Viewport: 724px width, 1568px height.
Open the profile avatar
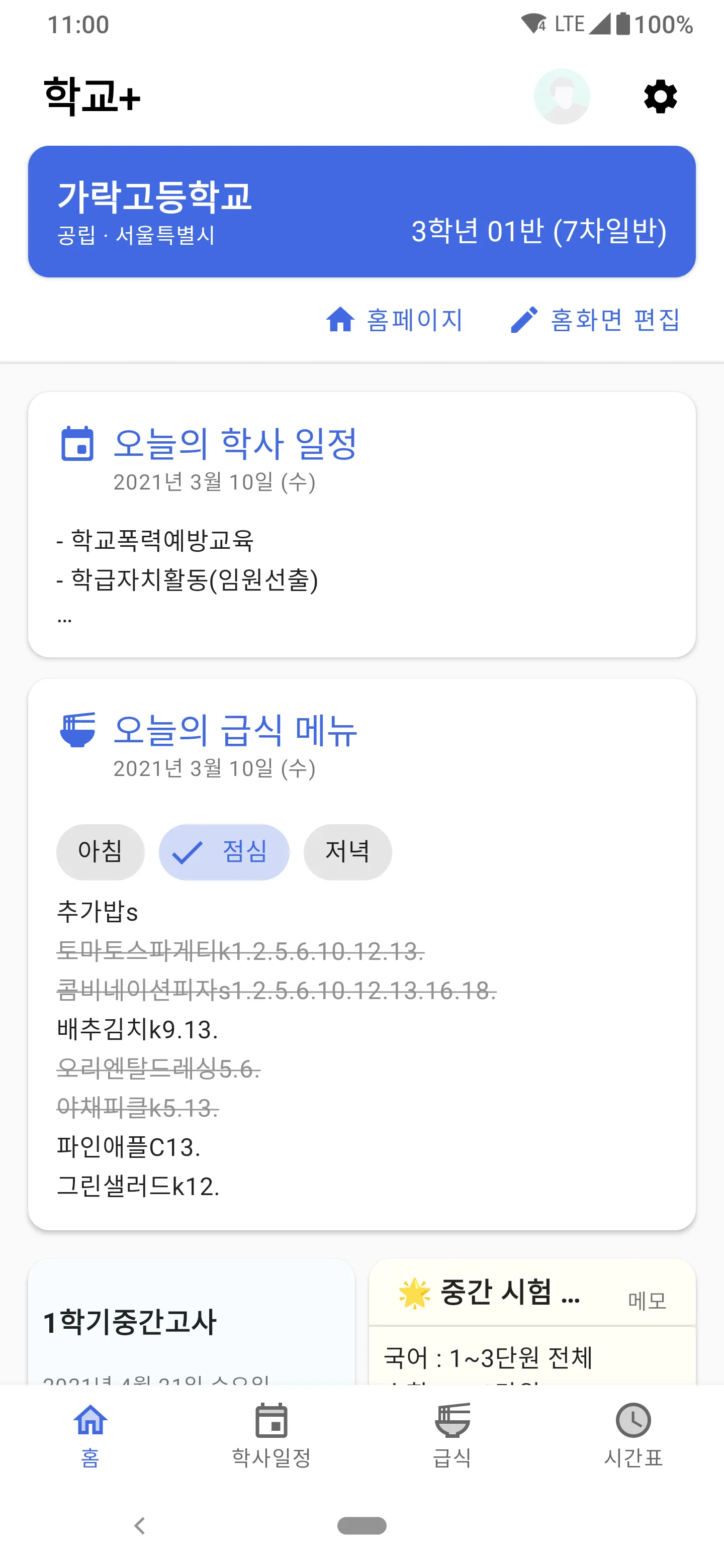click(562, 97)
